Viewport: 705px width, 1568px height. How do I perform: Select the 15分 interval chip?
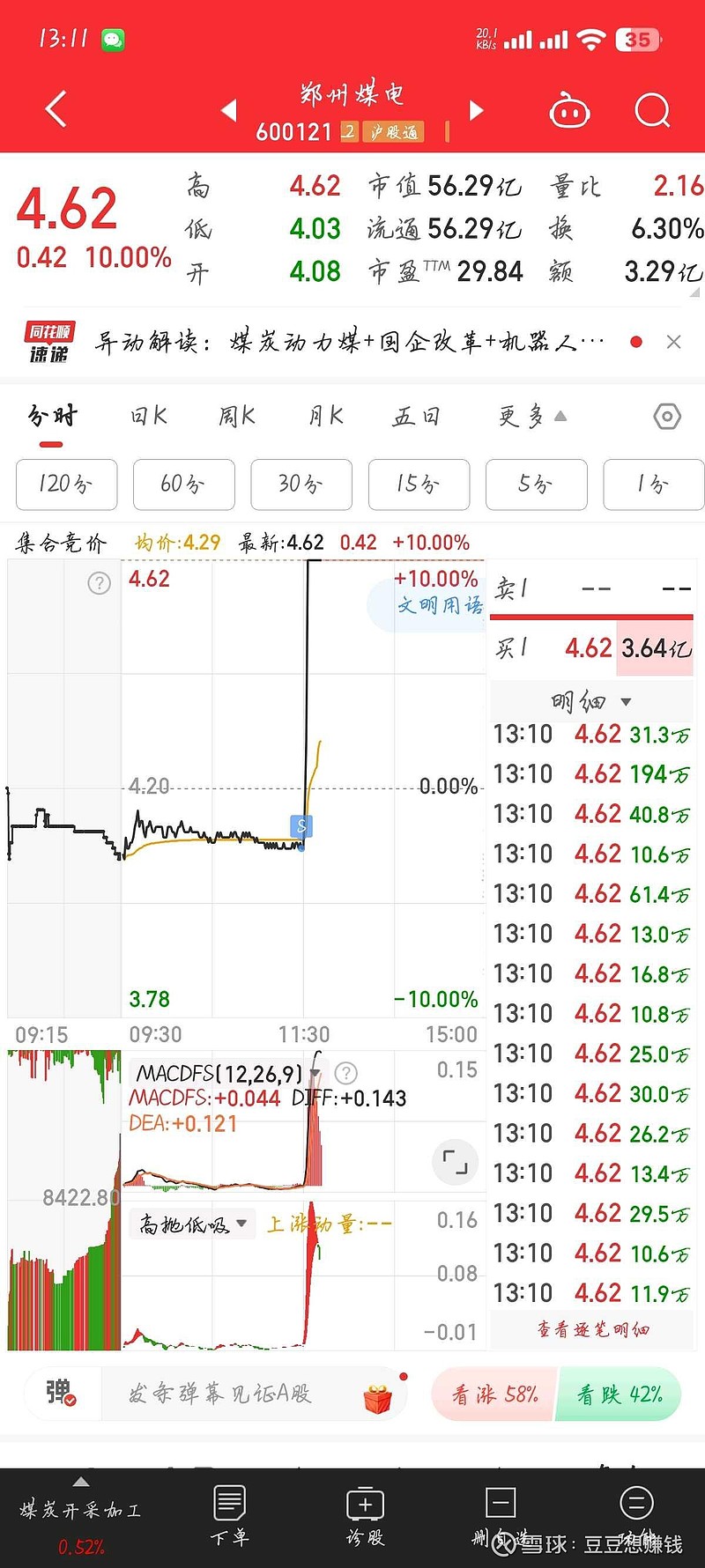click(419, 484)
